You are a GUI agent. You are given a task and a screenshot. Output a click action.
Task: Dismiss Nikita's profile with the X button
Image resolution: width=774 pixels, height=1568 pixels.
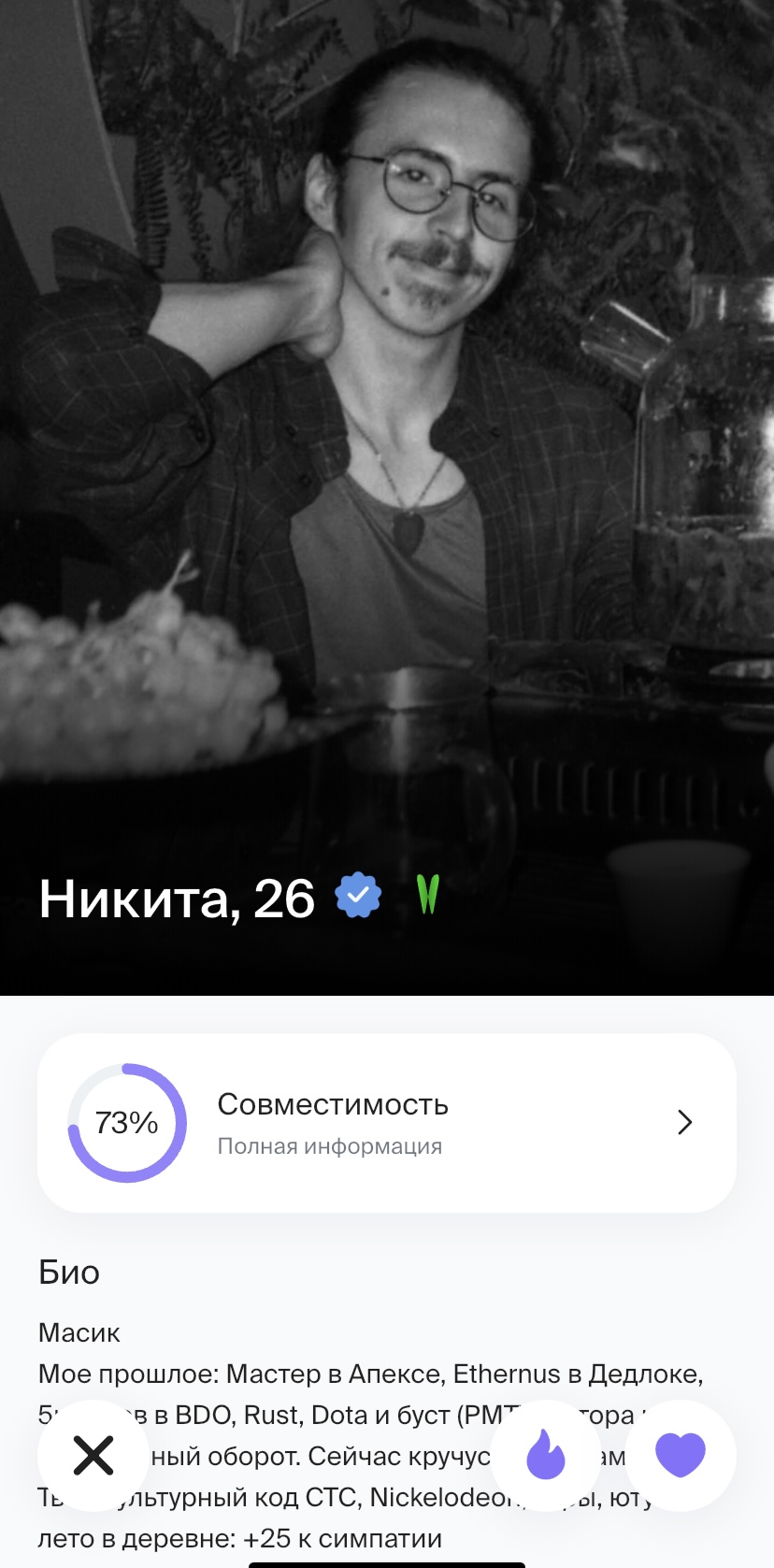coord(93,1455)
